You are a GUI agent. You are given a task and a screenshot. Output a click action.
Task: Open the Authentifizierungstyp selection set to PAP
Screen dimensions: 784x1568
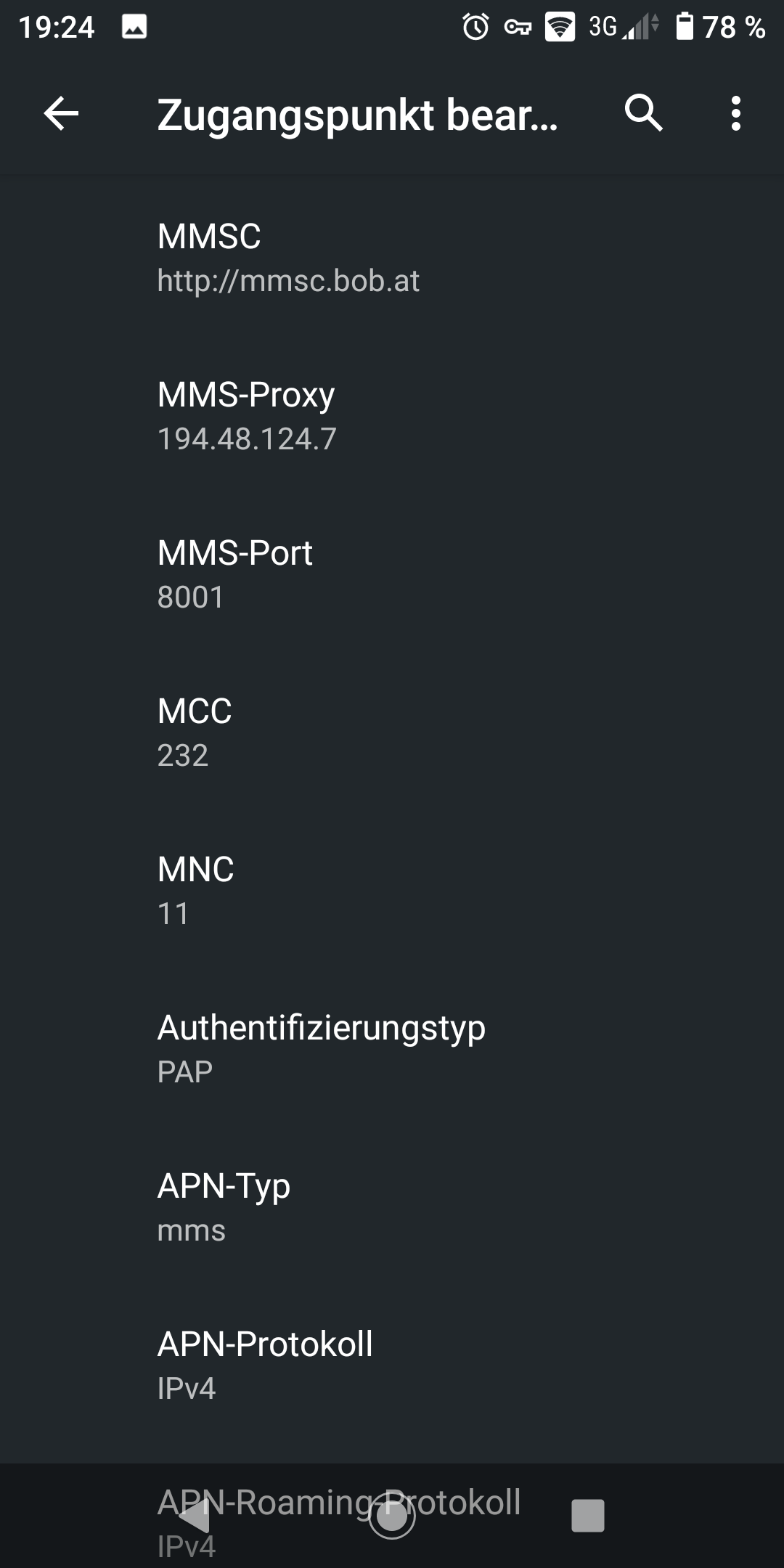pos(322,1047)
